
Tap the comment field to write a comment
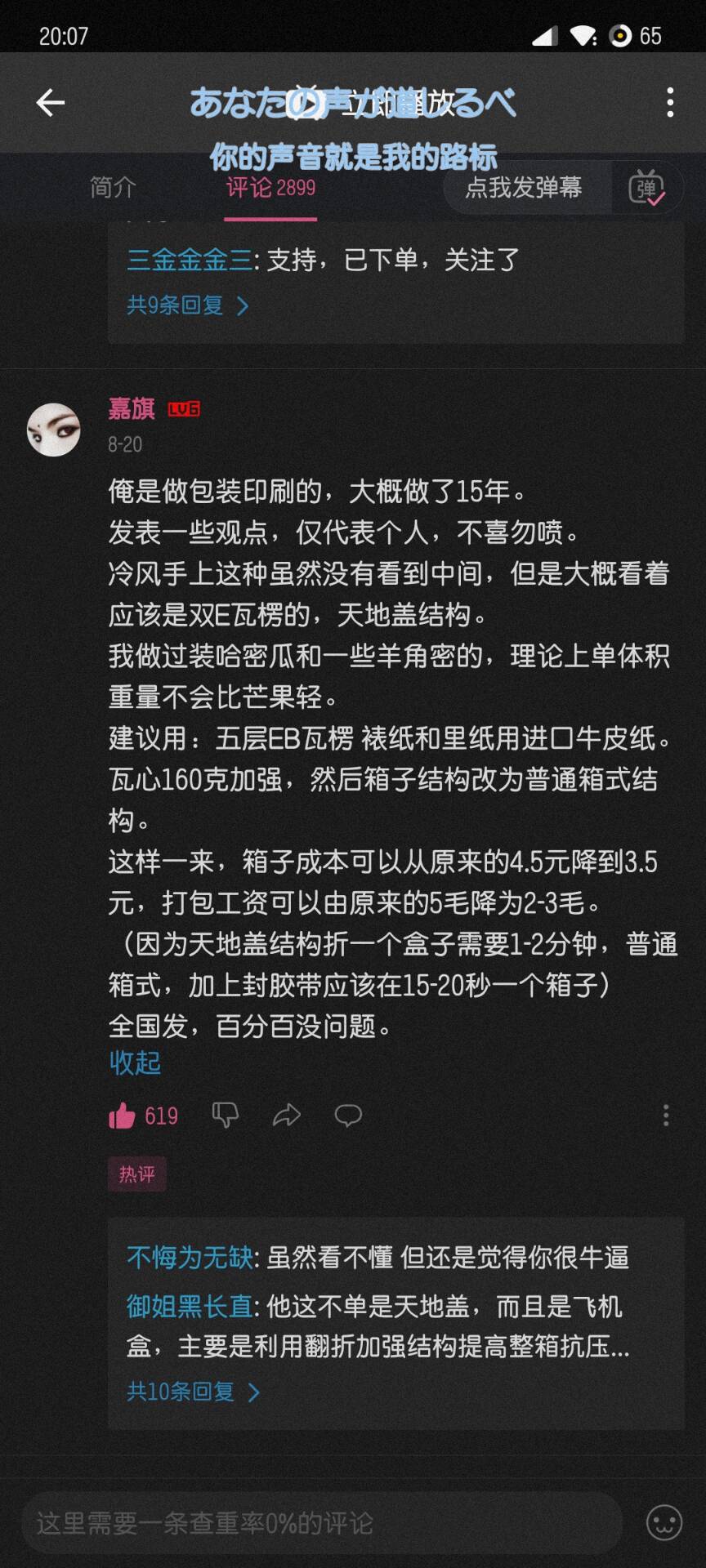pyautogui.click(x=322, y=1523)
